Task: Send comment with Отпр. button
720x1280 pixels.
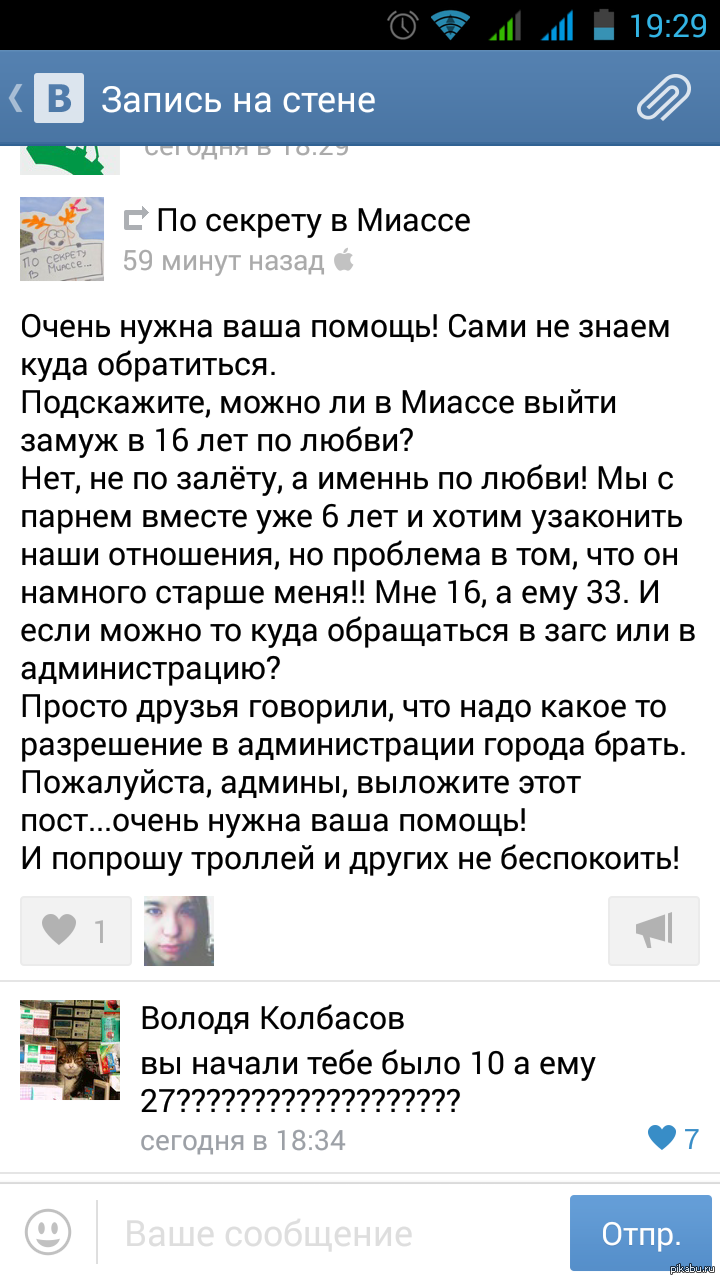Action: 641,1233
